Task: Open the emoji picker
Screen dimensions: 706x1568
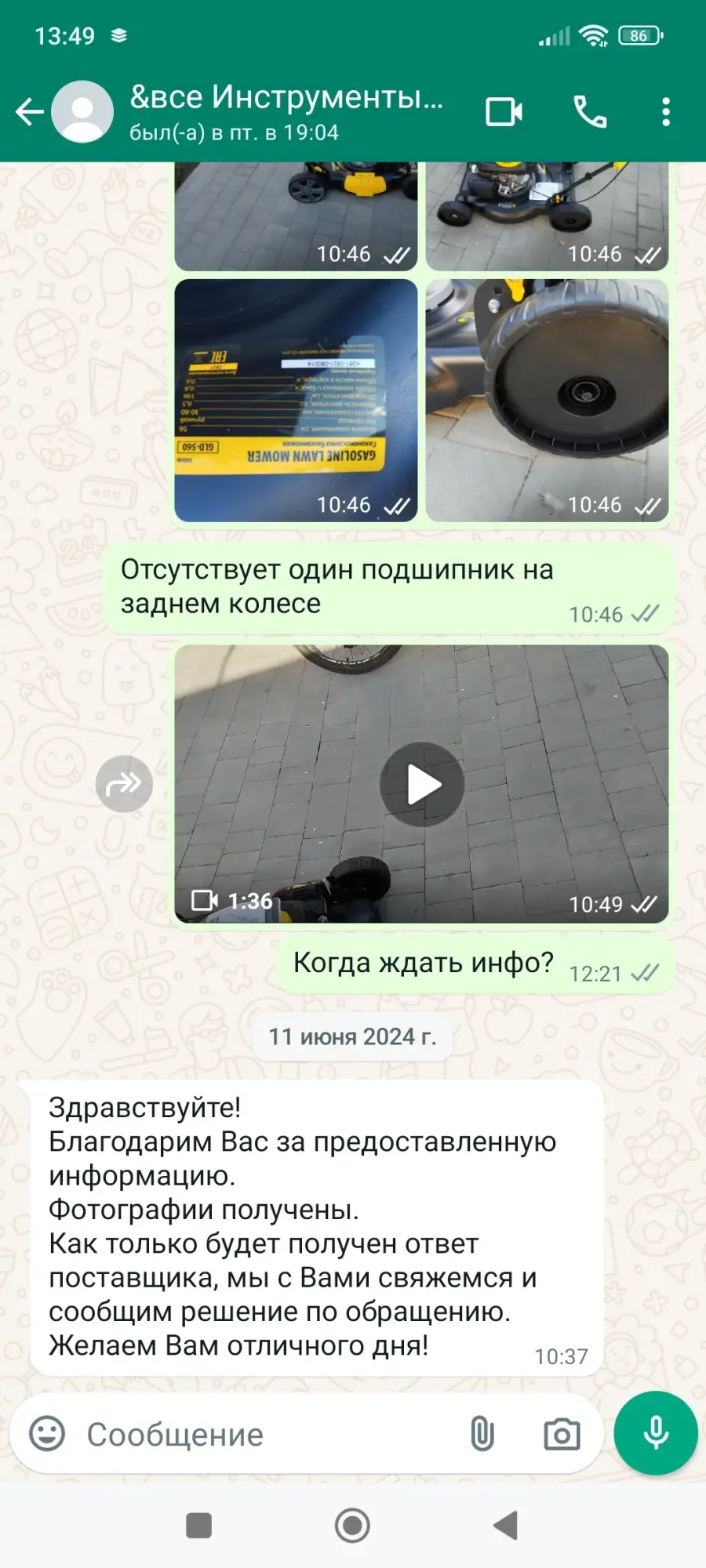Action: tap(47, 1434)
